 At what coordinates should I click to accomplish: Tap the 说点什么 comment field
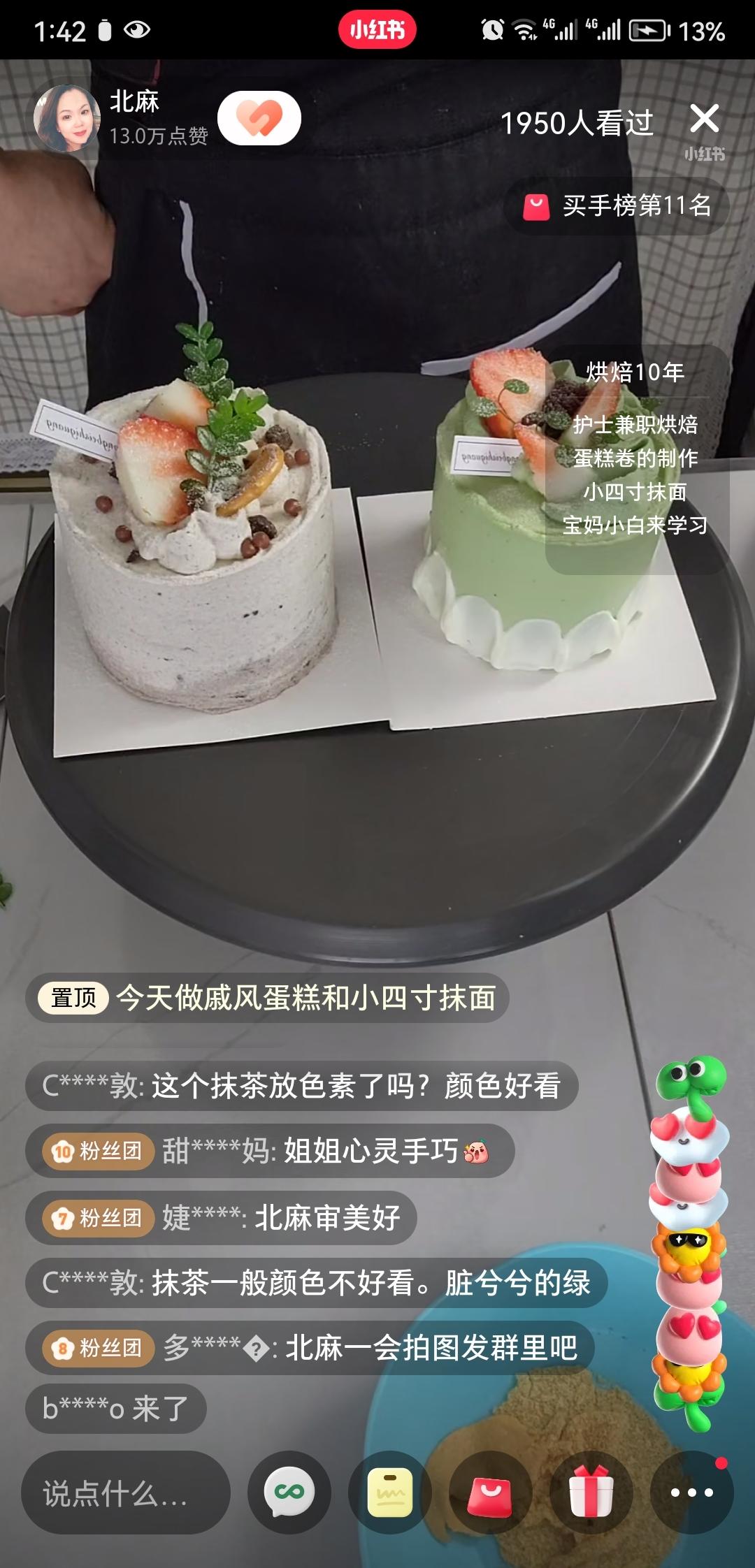tap(126, 1493)
